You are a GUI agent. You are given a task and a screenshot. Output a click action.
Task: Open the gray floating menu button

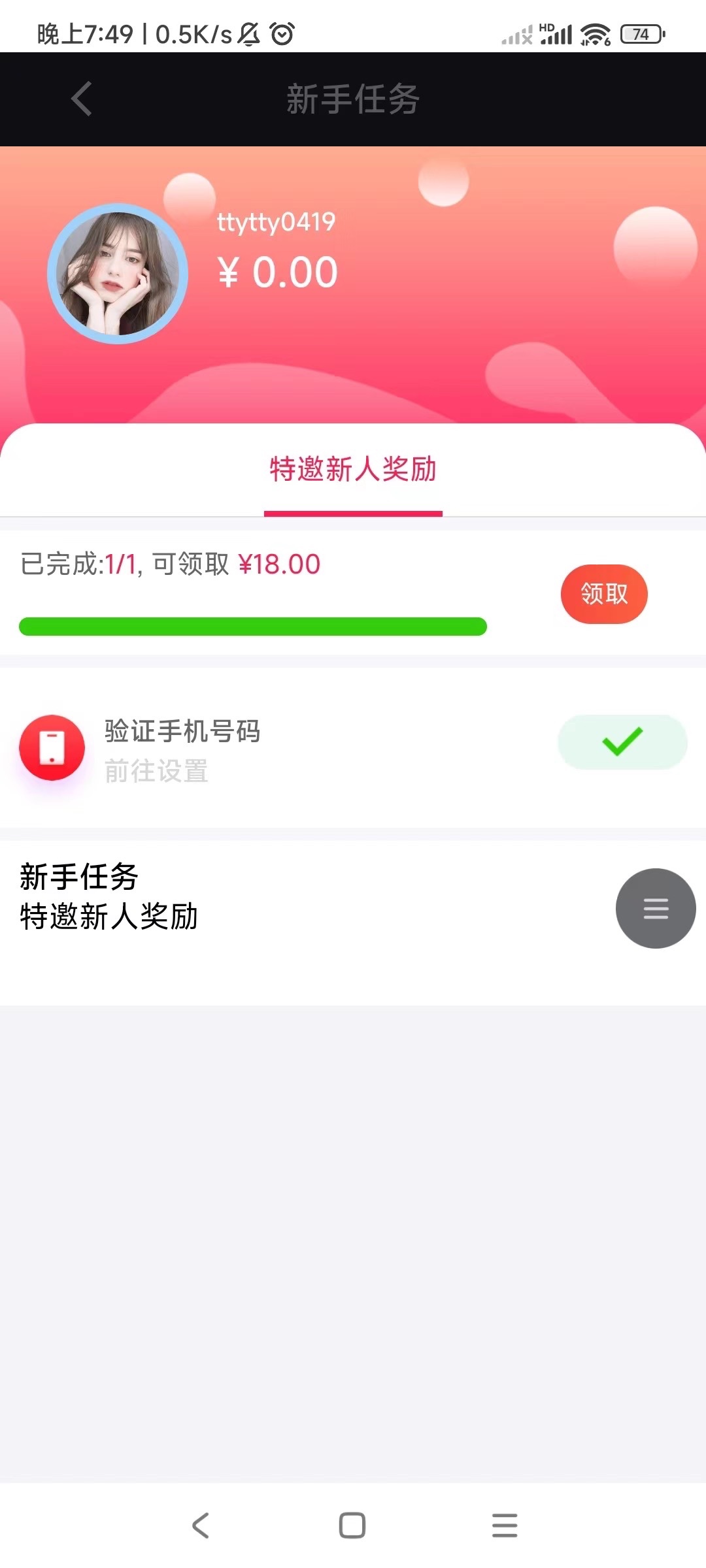point(655,908)
